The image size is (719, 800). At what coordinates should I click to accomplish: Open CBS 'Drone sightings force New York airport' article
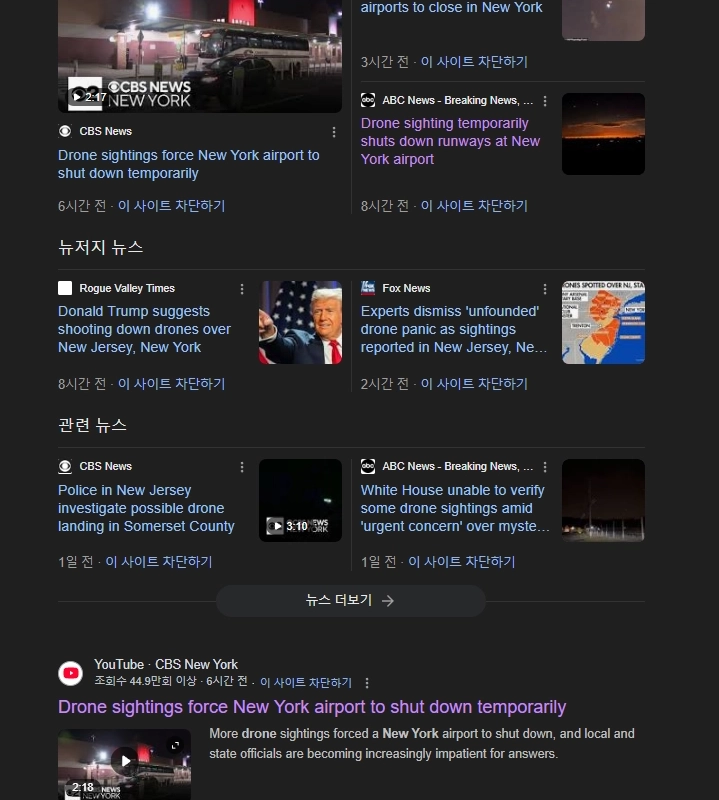coord(188,164)
